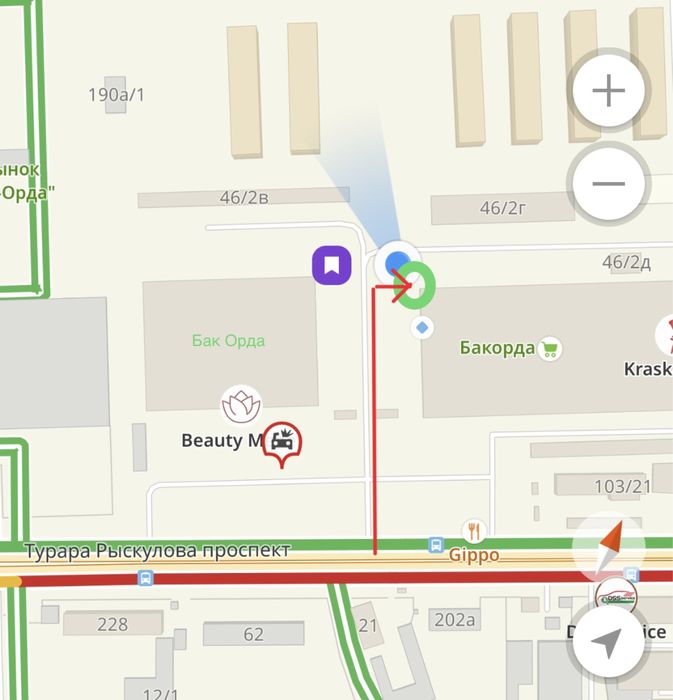The image size is (673, 700).
Task: Center map on my location
Action: point(609,643)
